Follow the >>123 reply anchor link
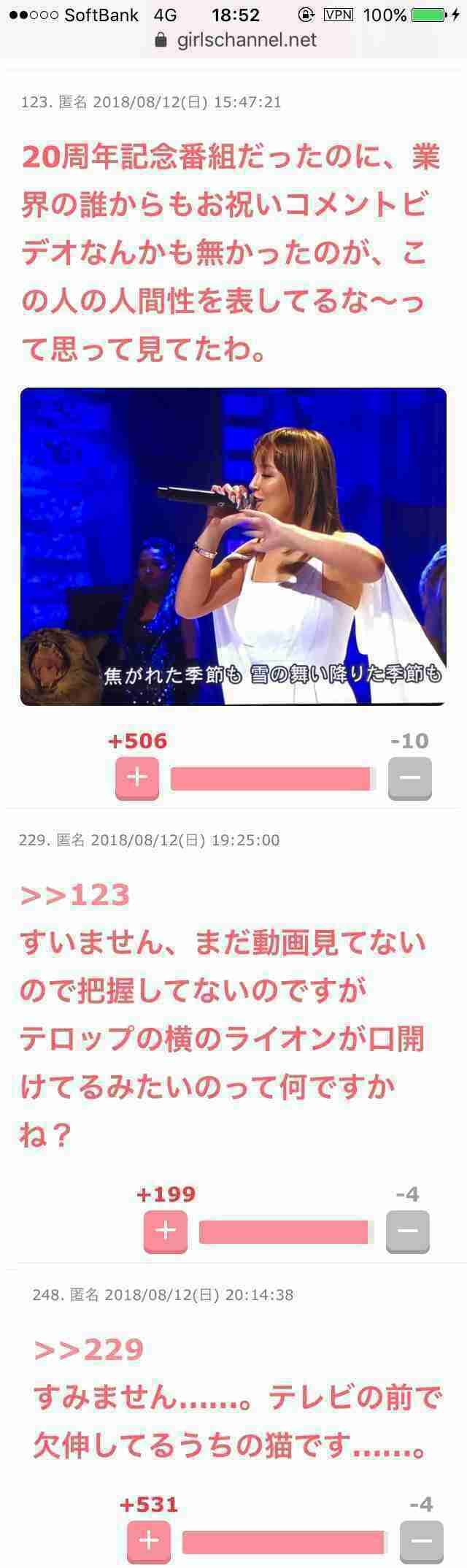 coord(75,895)
